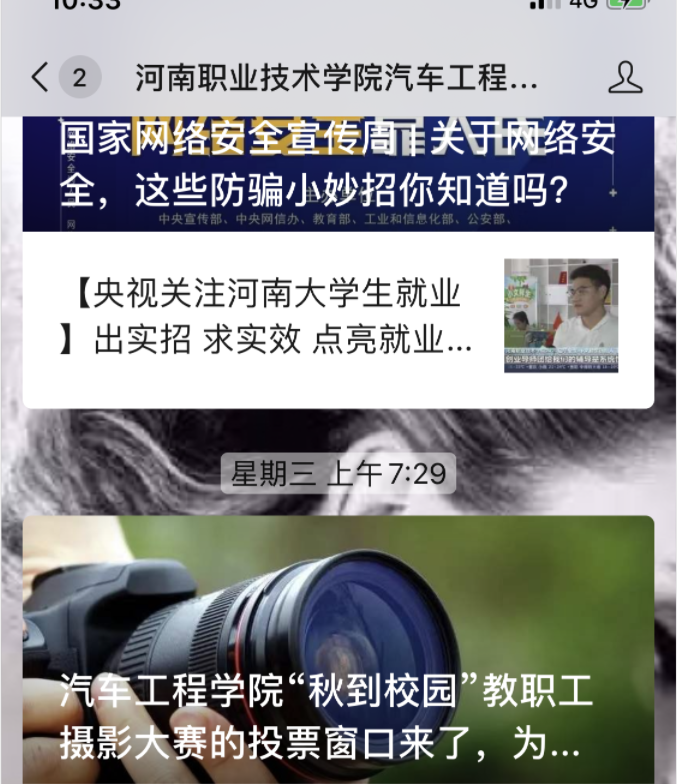Open the account profile icon

[x=625, y=78]
